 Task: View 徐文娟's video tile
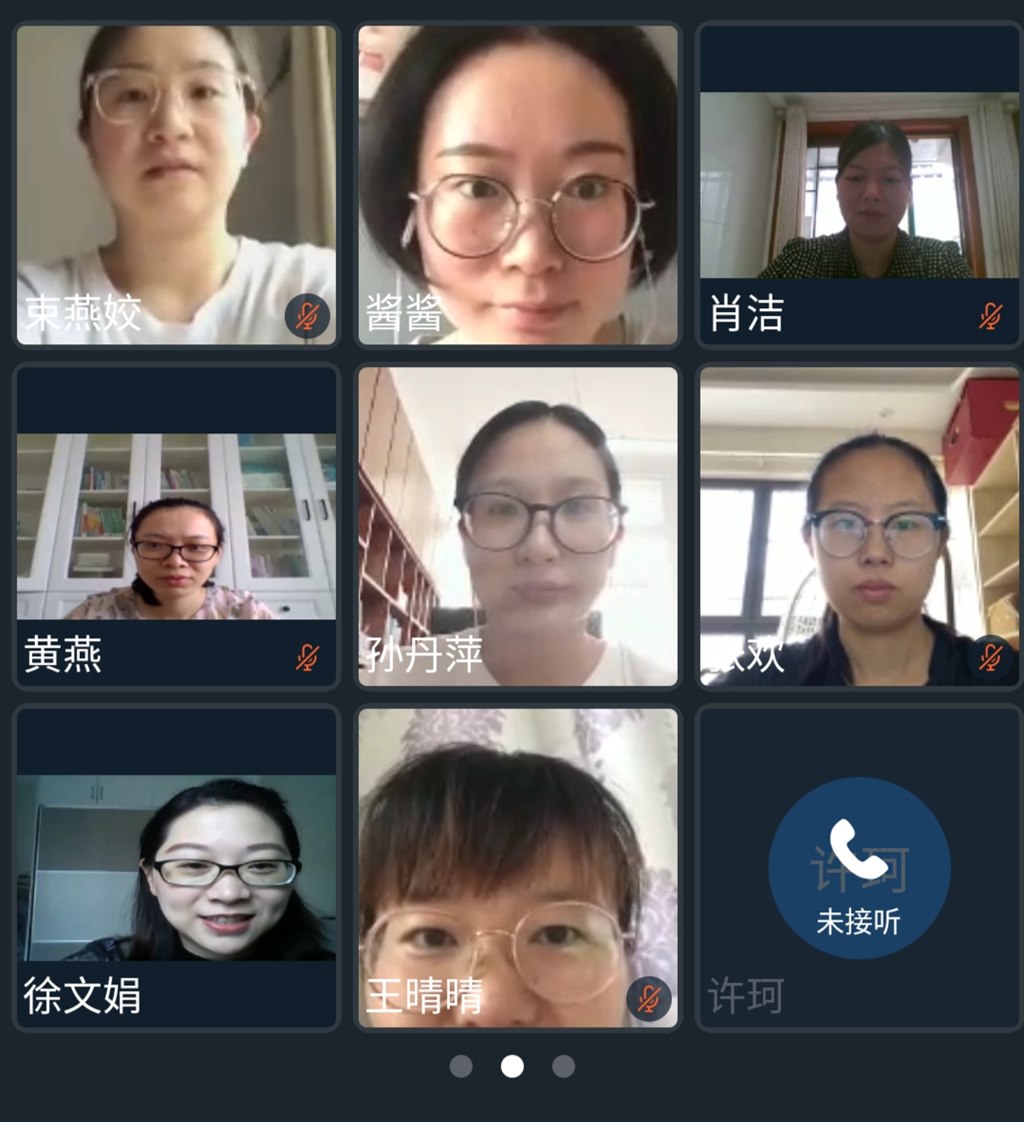pos(176,868)
